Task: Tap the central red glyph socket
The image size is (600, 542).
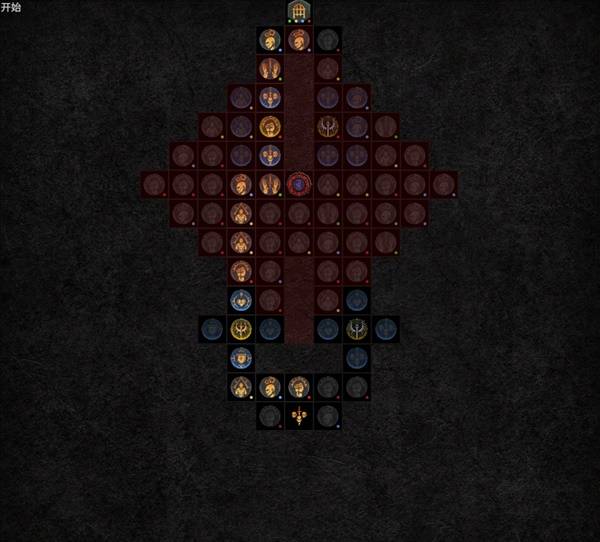Action: point(299,184)
